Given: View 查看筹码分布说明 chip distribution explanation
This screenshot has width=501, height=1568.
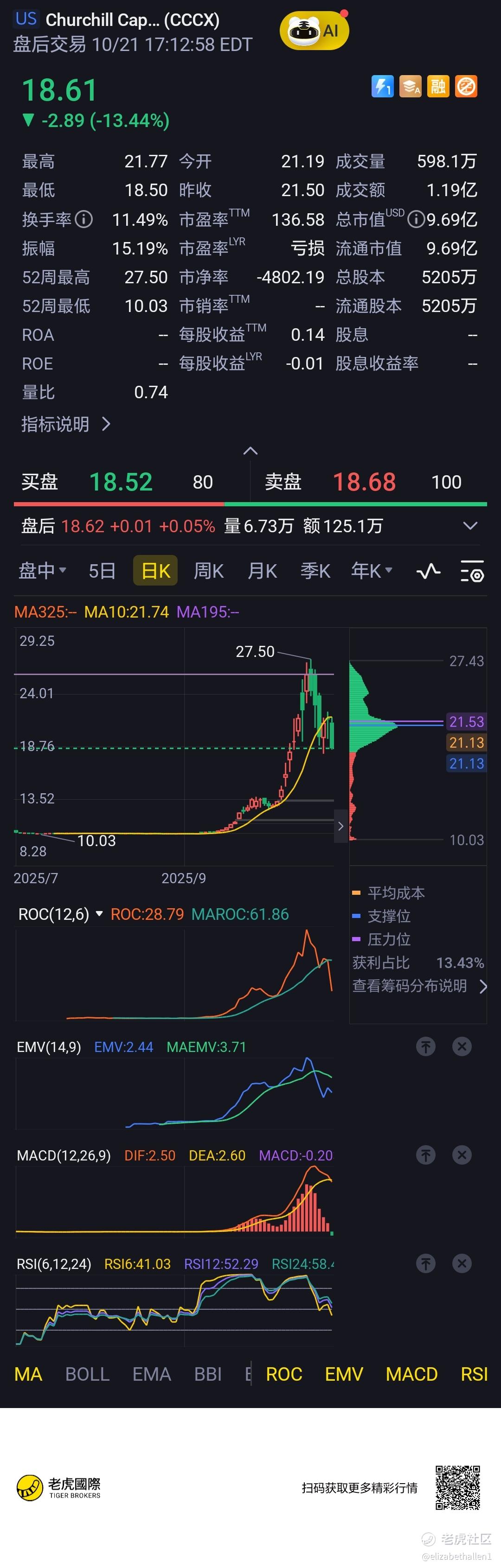Looking at the screenshot, I should pyautogui.click(x=419, y=986).
